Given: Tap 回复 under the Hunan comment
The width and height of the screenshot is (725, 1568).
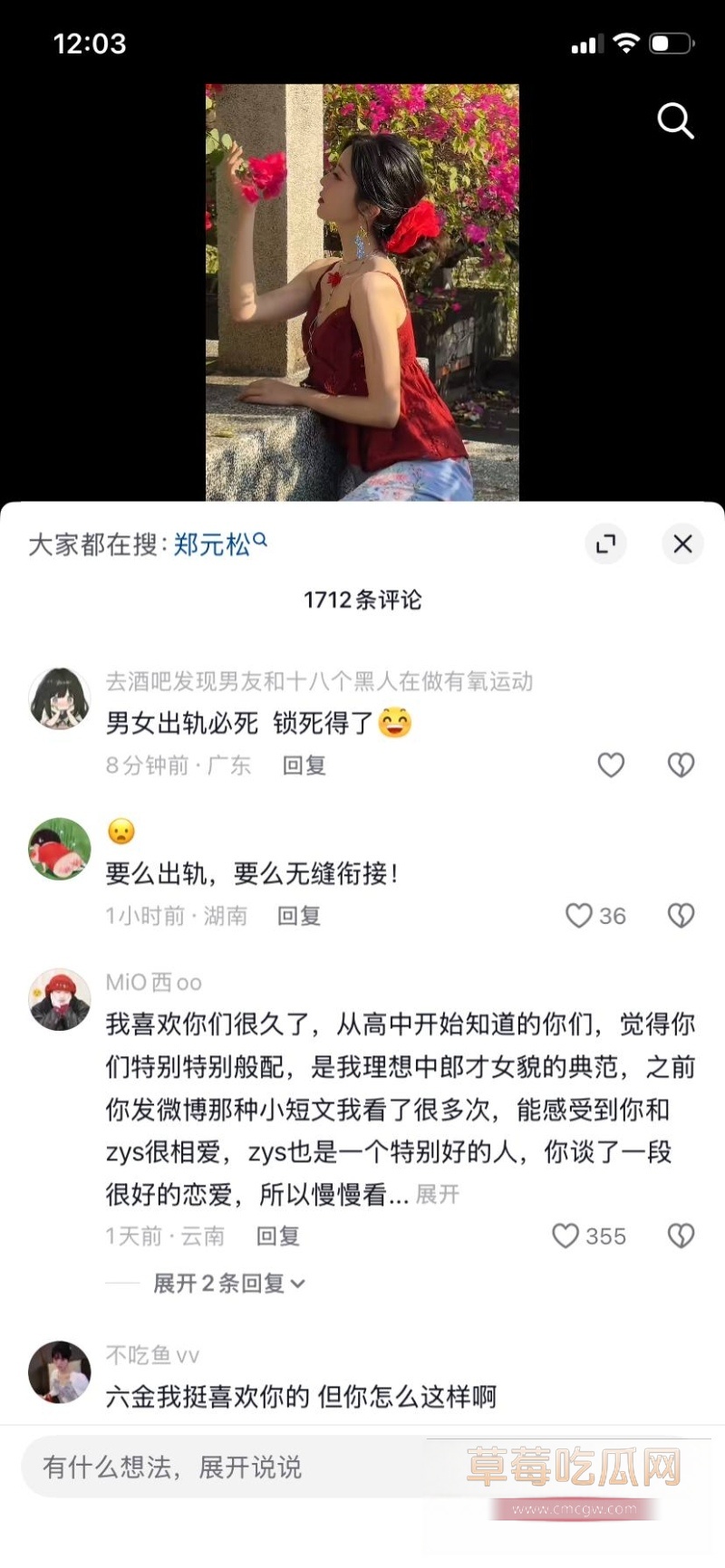Looking at the screenshot, I should pyautogui.click(x=299, y=915).
